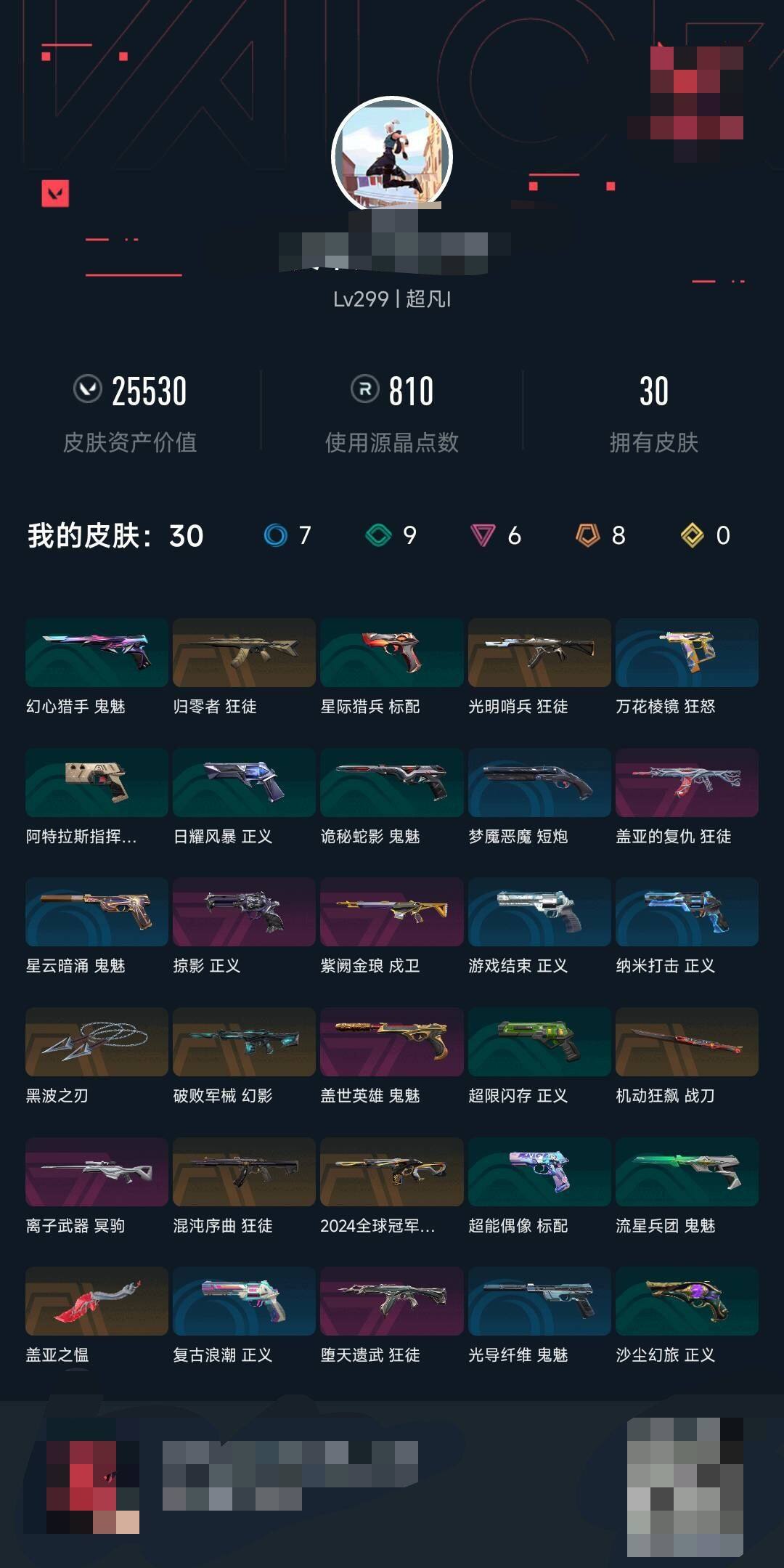784x1568 pixels.
Task: Select the orange rarity filter icon
Action: click(x=586, y=536)
